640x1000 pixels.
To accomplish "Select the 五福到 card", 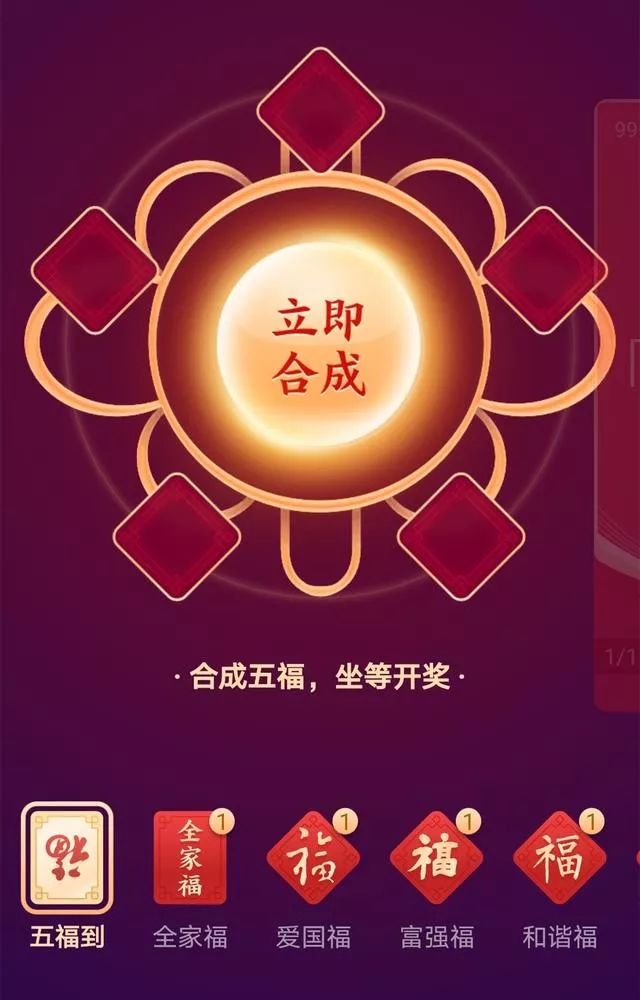I will click(x=67, y=858).
